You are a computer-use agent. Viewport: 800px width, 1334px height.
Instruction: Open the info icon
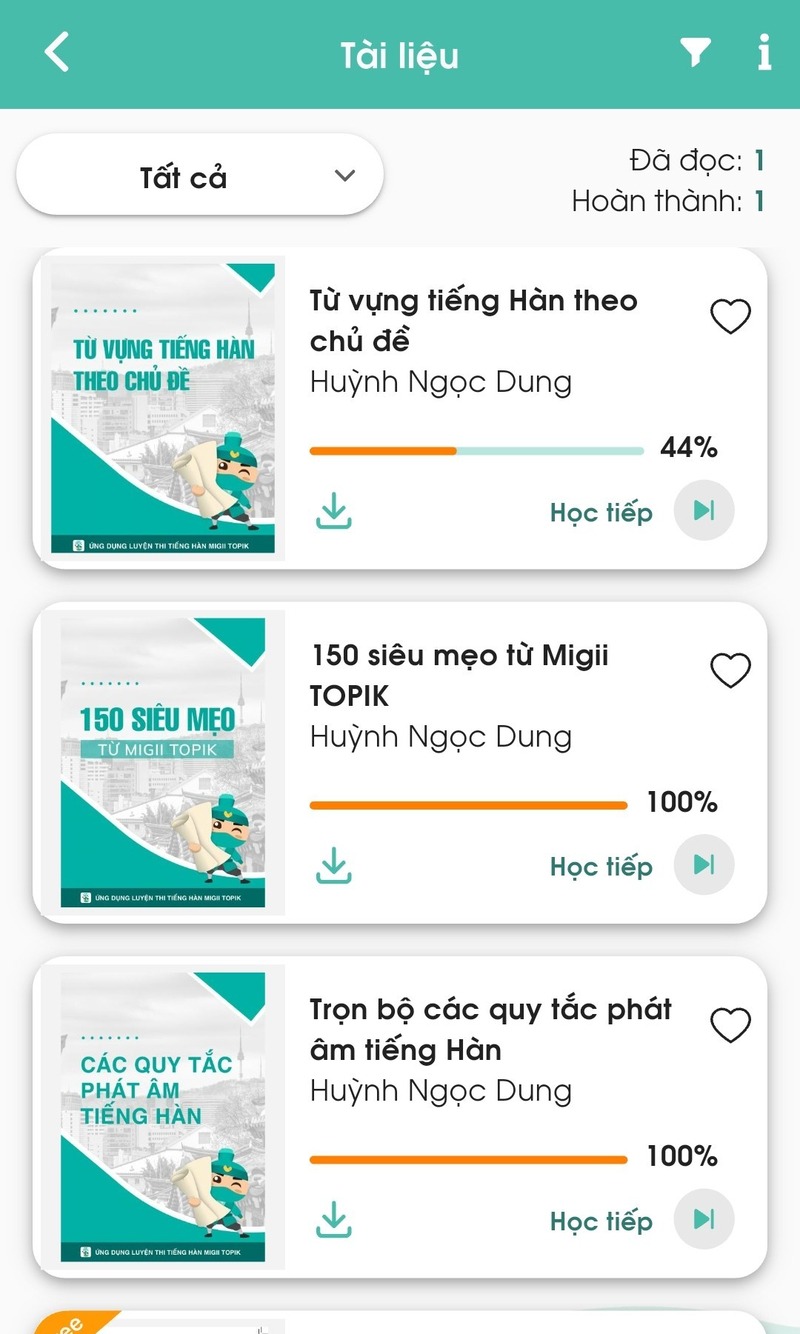[764, 52]
